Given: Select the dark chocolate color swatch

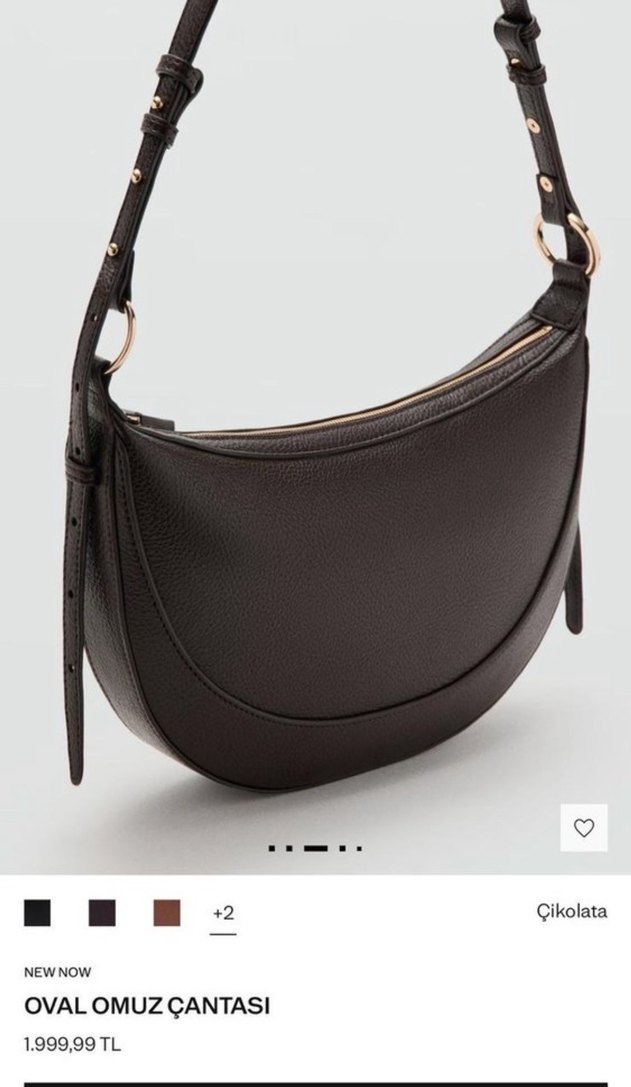Looking at the screenshot, I should (x=102, y=912).
